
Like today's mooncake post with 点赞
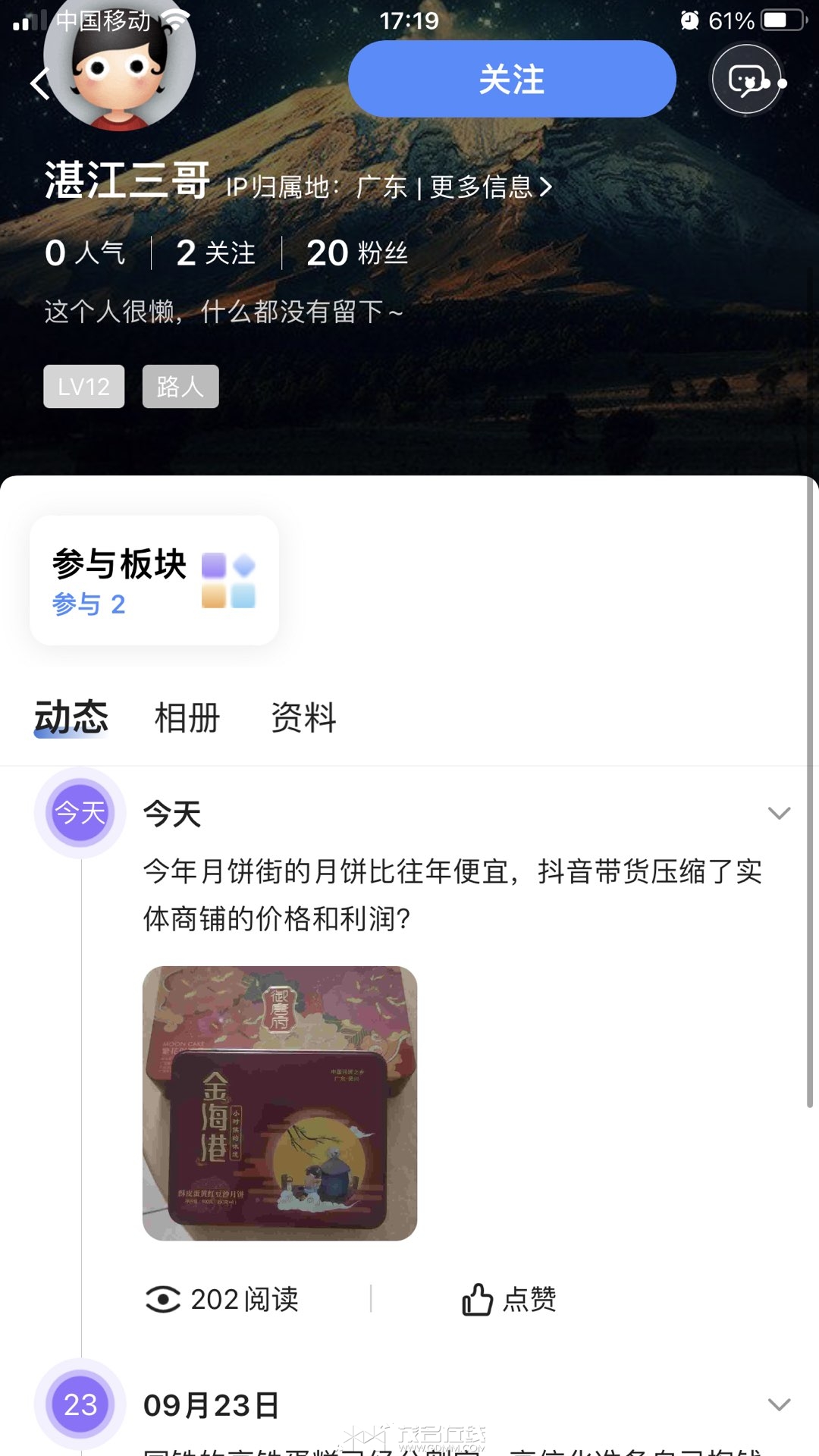point(510,1299)
